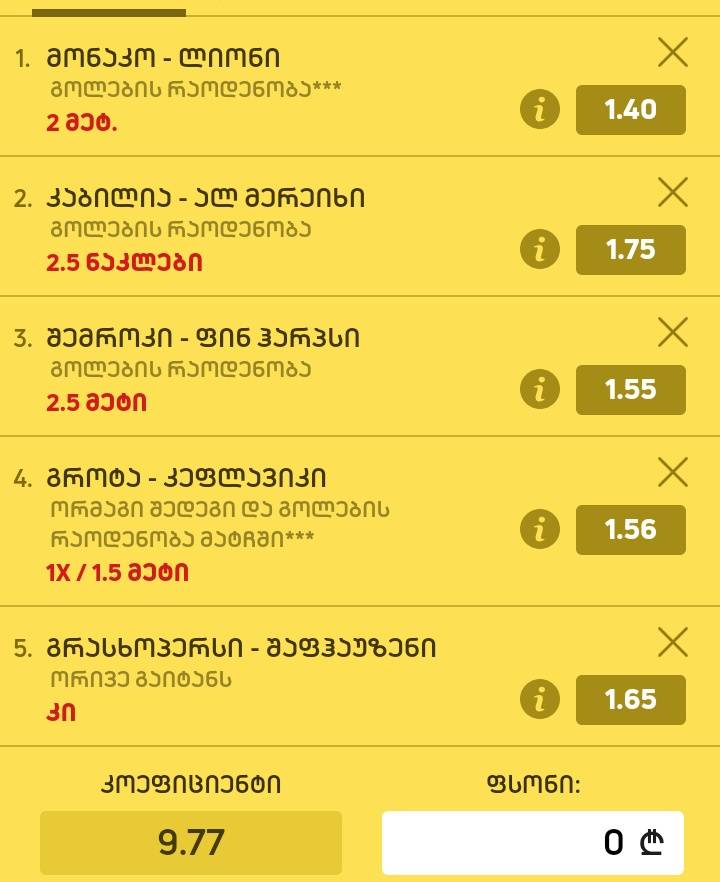
Task: Show info for გროტა - კეფლავიკი bet
Action: coord(540,530)
